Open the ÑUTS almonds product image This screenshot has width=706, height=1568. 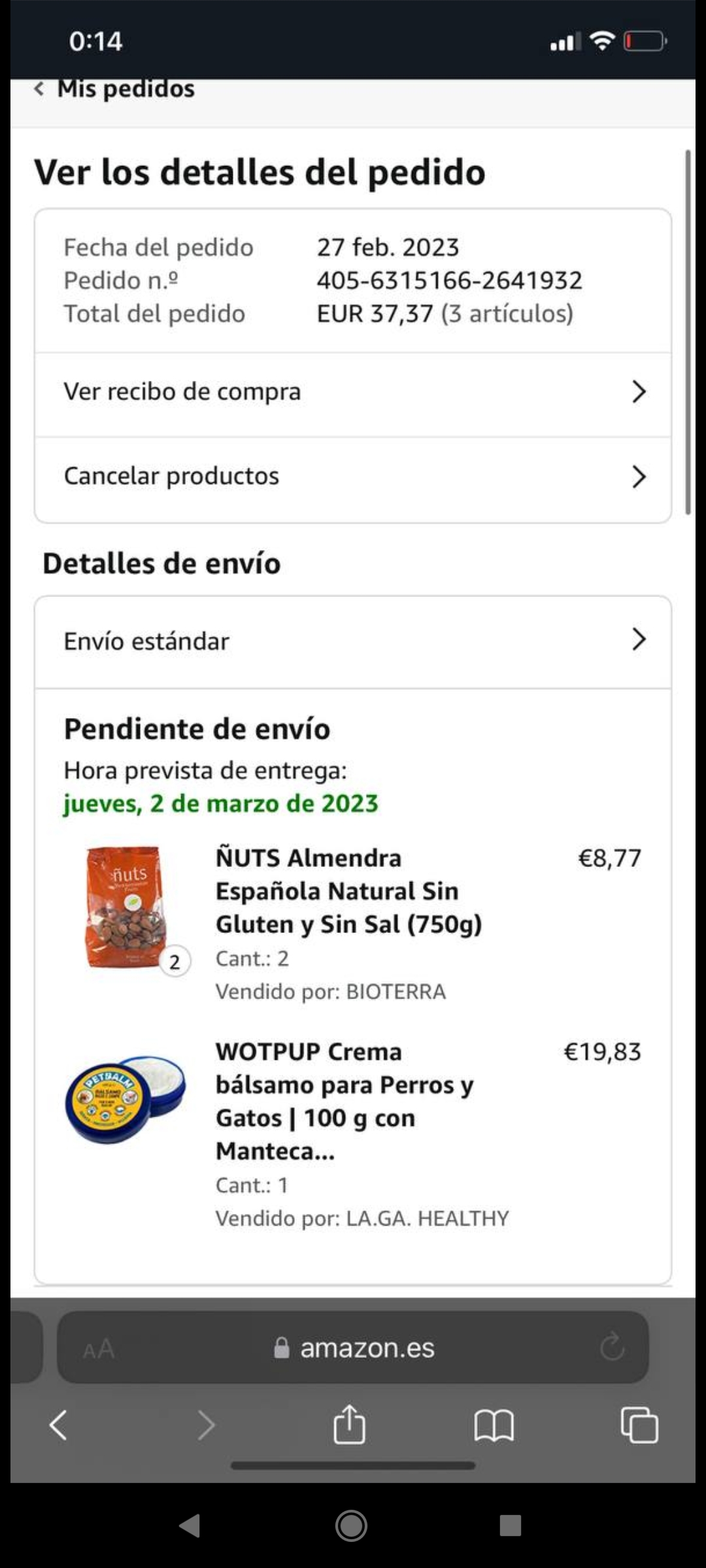[126, 907]
